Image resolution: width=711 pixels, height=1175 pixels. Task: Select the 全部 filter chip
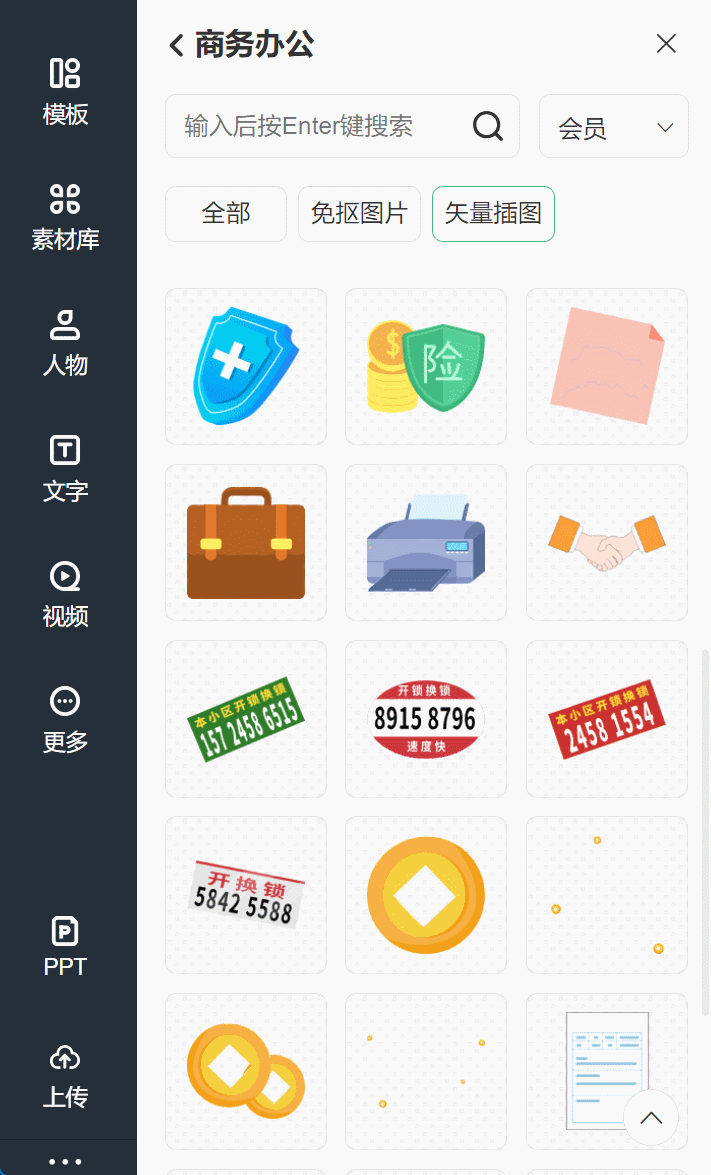pyautogui.click(x=226, y=214)
